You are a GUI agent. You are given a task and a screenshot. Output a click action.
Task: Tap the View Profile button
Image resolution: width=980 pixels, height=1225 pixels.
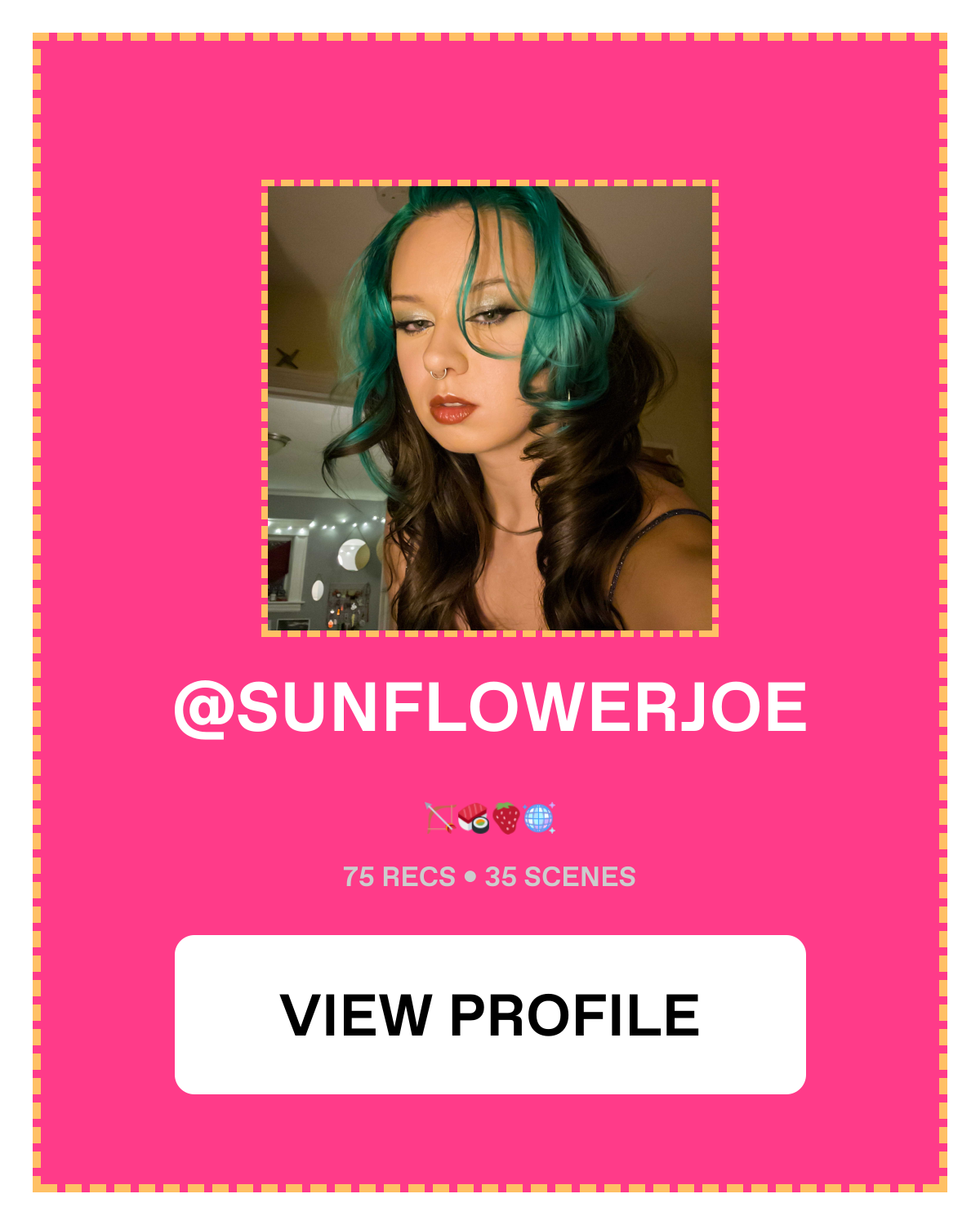[x=490, y=1014]
